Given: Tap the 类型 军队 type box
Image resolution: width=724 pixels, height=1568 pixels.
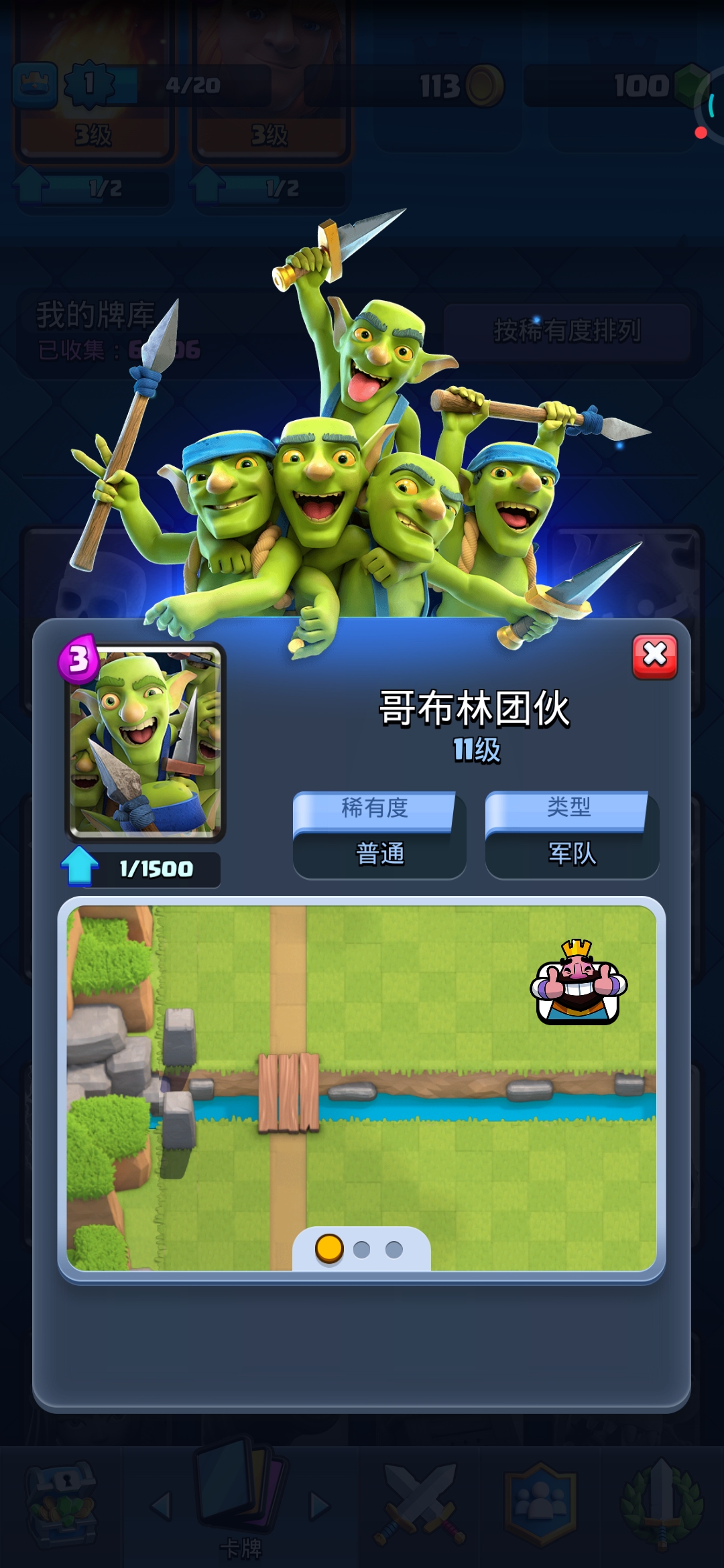Looking at the screenshot, I should (572, 835).
